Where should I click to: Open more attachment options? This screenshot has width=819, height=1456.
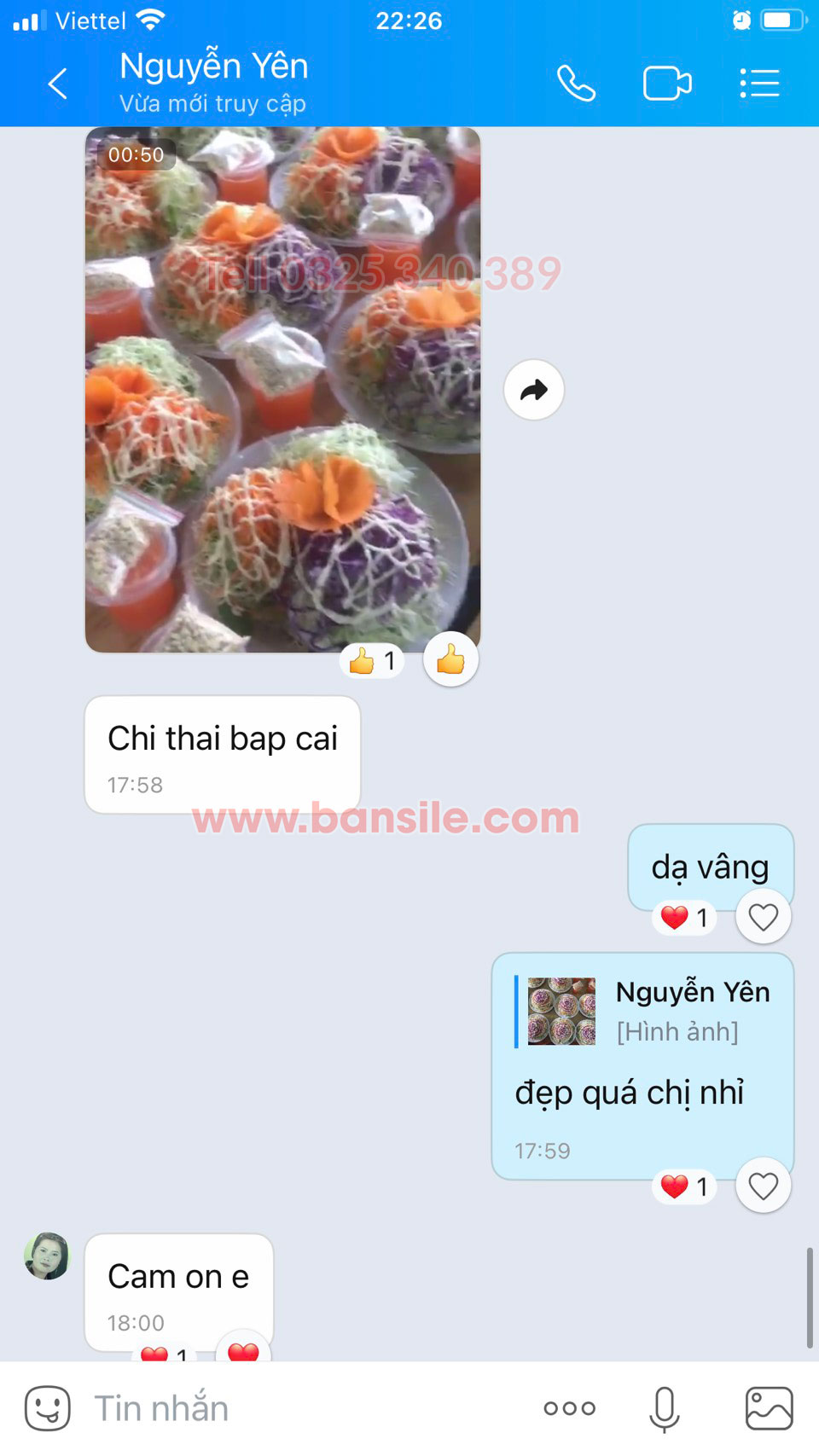[570, 1408]
